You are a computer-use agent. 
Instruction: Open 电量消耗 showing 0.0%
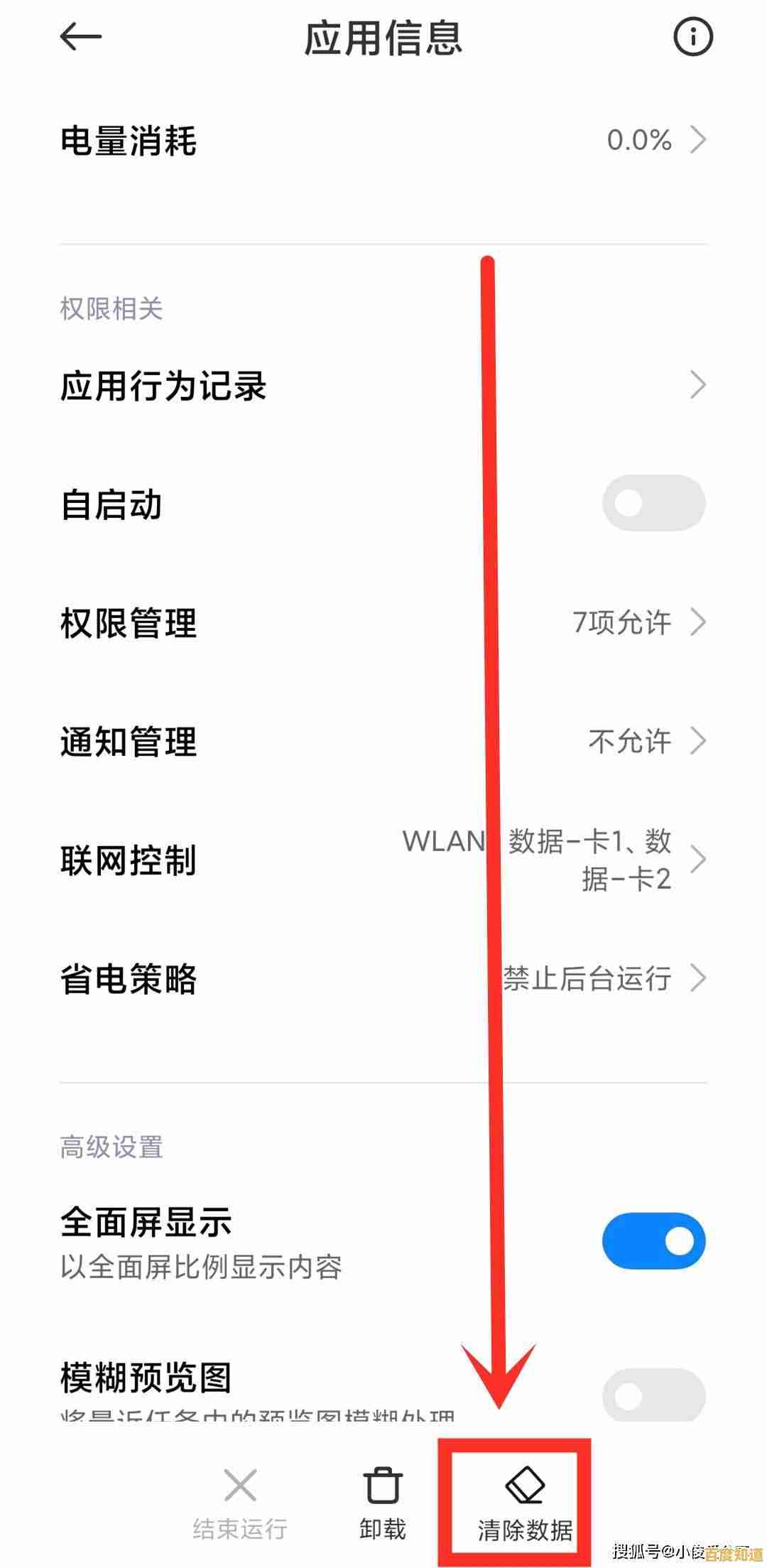[383, 141]
